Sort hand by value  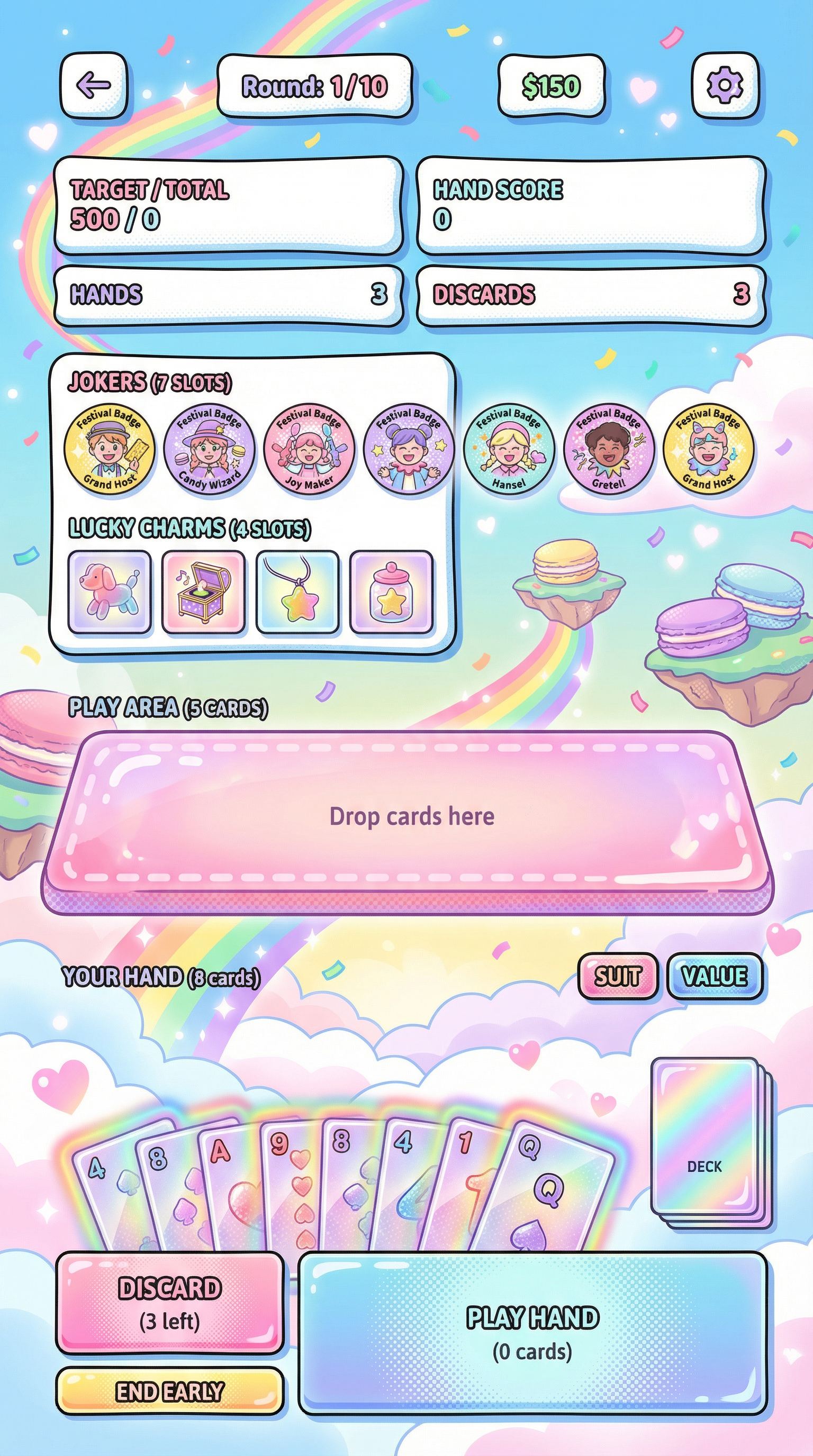click(714, 976)
